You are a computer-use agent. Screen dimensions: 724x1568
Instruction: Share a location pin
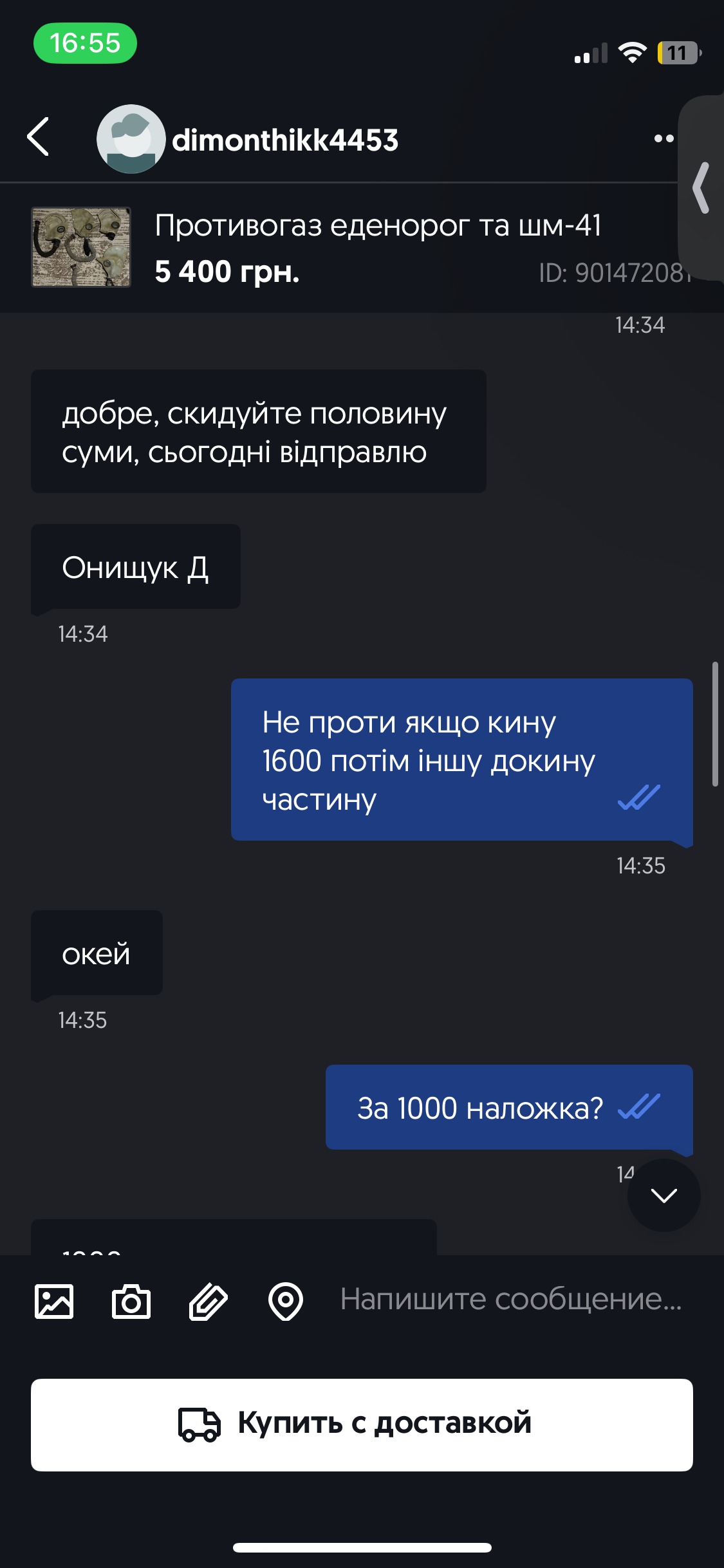pyautogui.click(x=285, y=1302)
